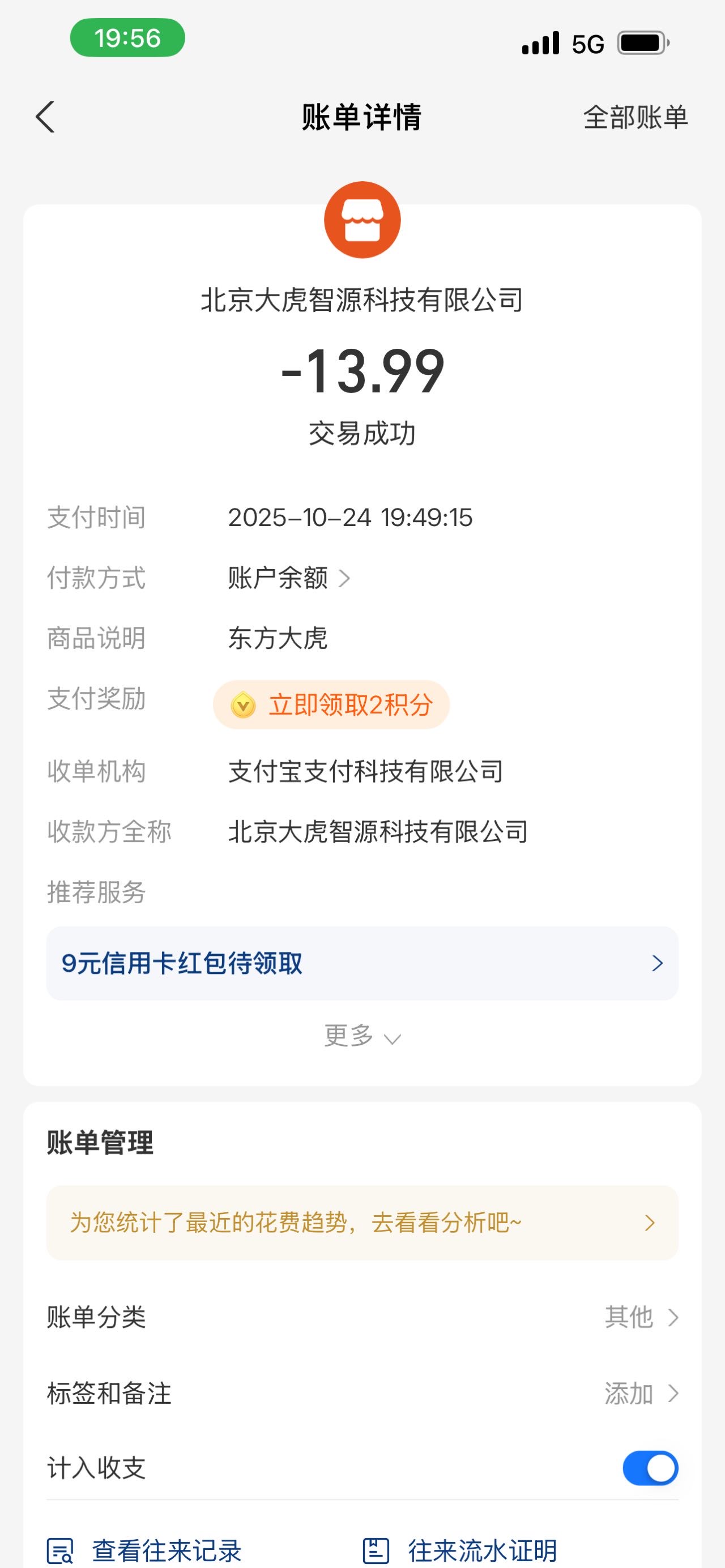The image size is (725, 1568).
Task: View the spending trend analysis banner
Action: point(362,1222)
